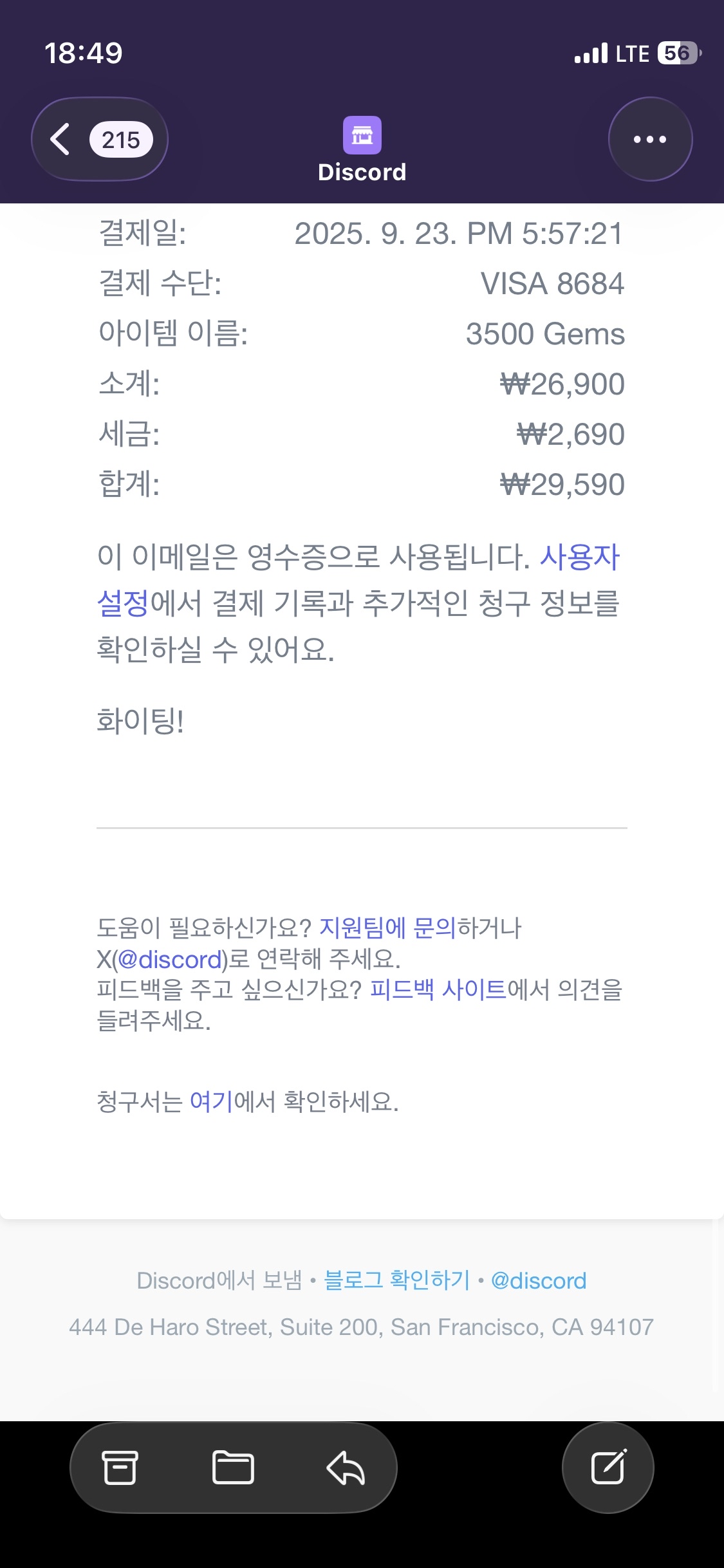The width and height of the screenshot is (724, 1568).
Task: Open the 피드백 사이트 link
Action: [438, 989]
